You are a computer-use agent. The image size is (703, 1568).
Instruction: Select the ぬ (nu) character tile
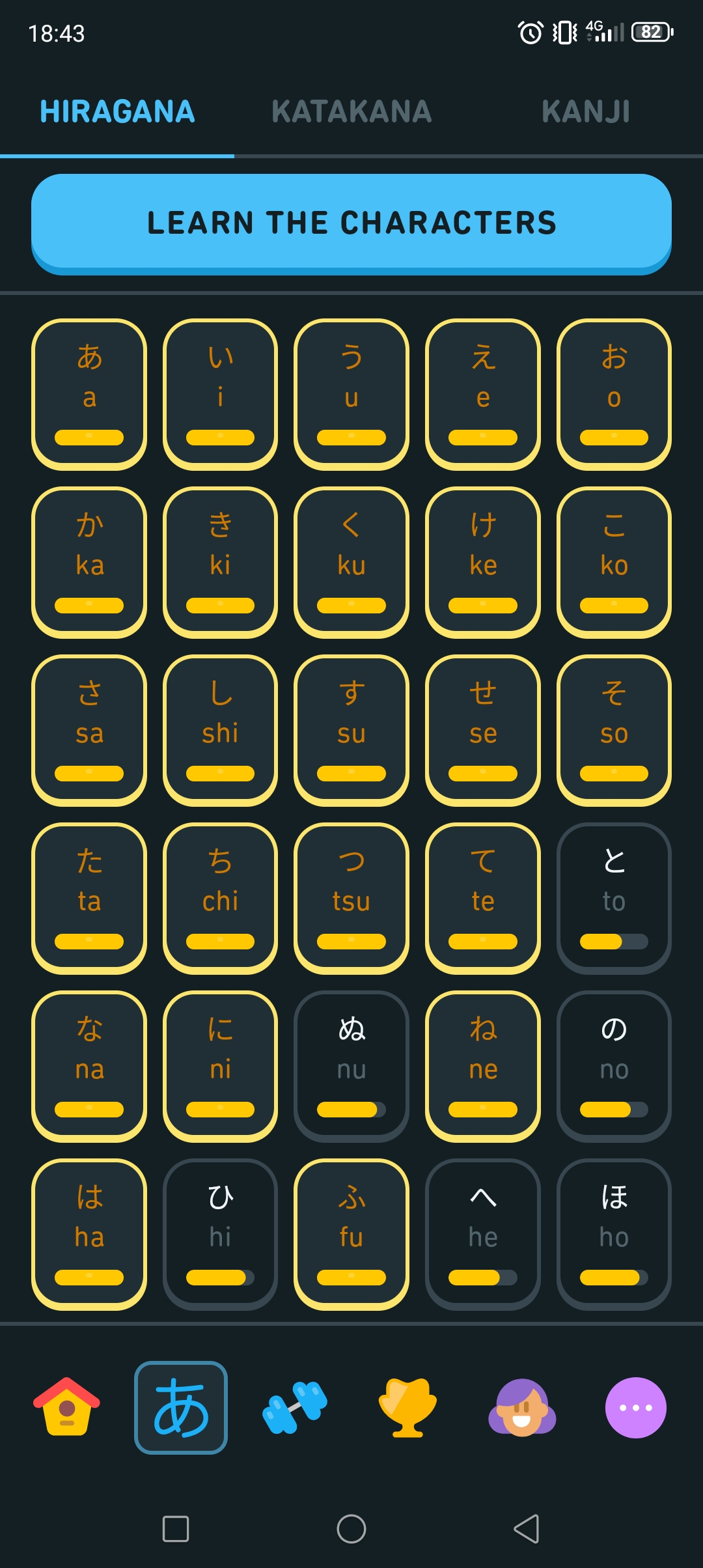(351, 1067)
